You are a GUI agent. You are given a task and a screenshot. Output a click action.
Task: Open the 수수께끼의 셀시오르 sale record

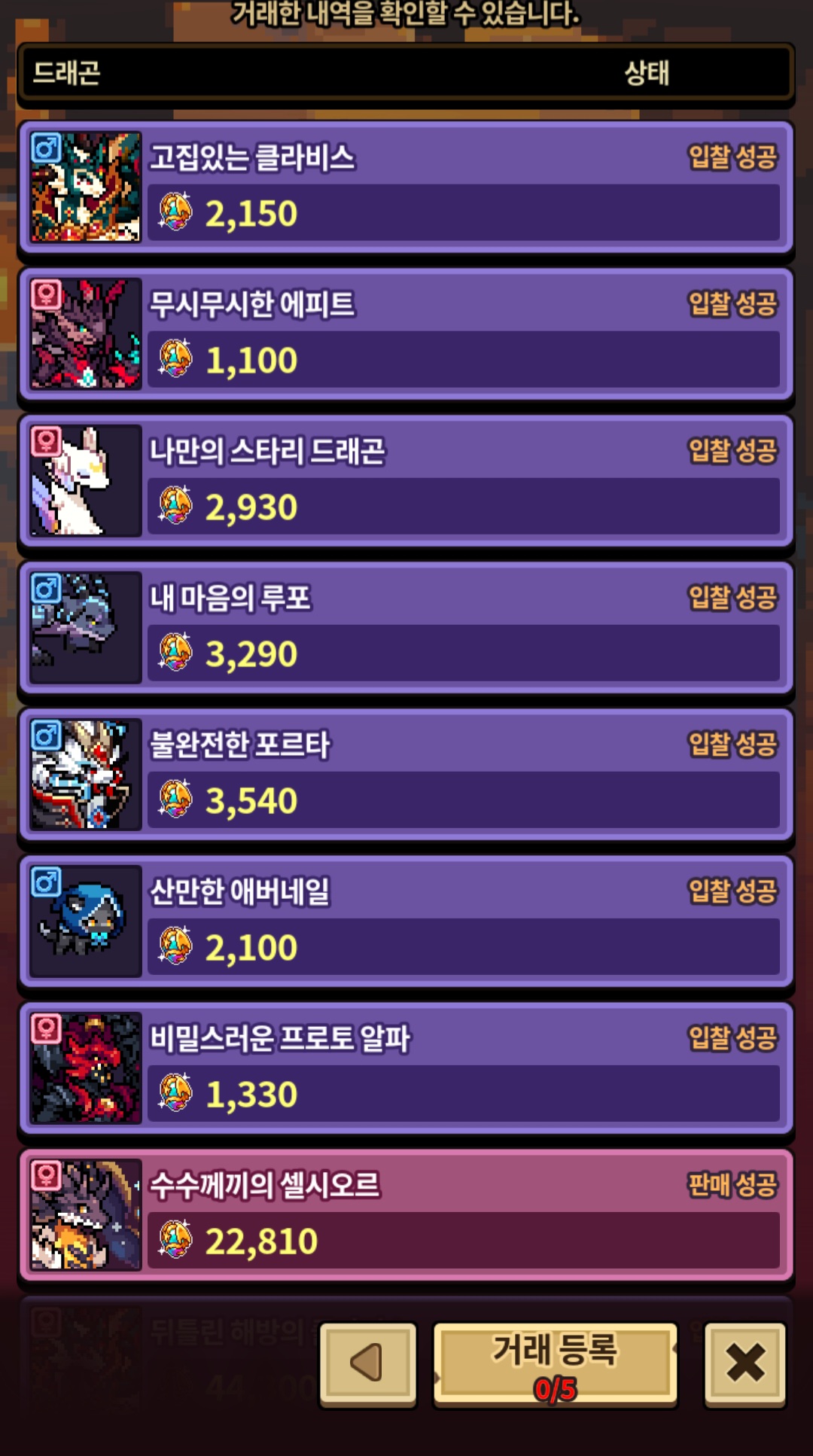[406, 1214]
